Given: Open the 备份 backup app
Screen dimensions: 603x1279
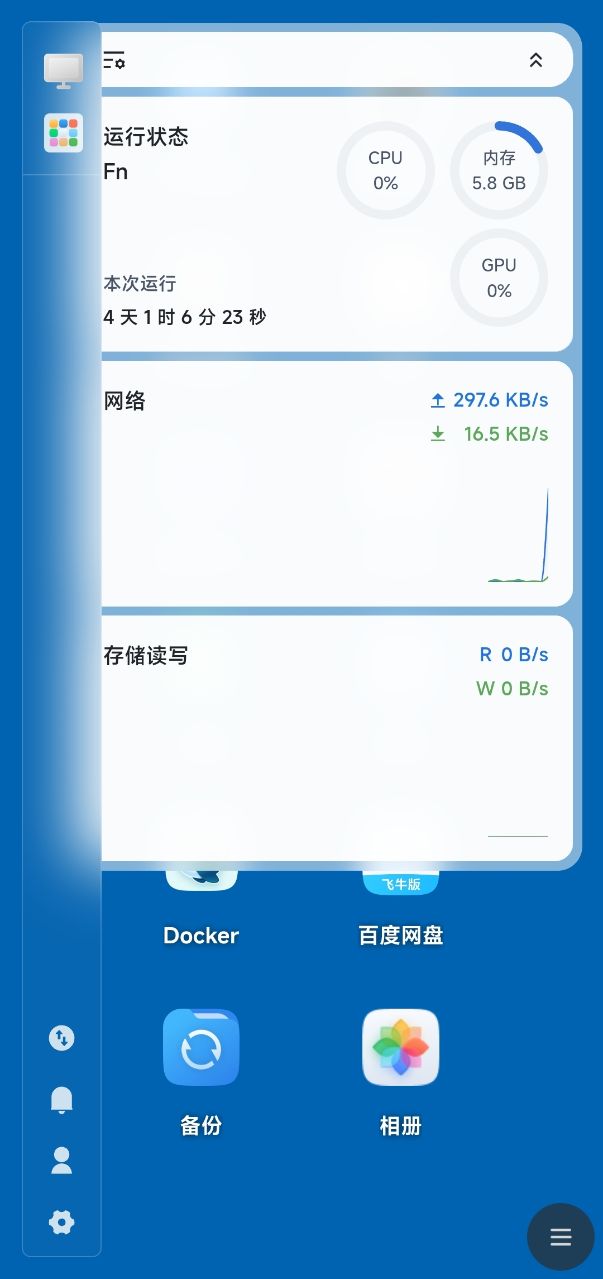Looking at the screenshot, I should tap(201, 1047).
